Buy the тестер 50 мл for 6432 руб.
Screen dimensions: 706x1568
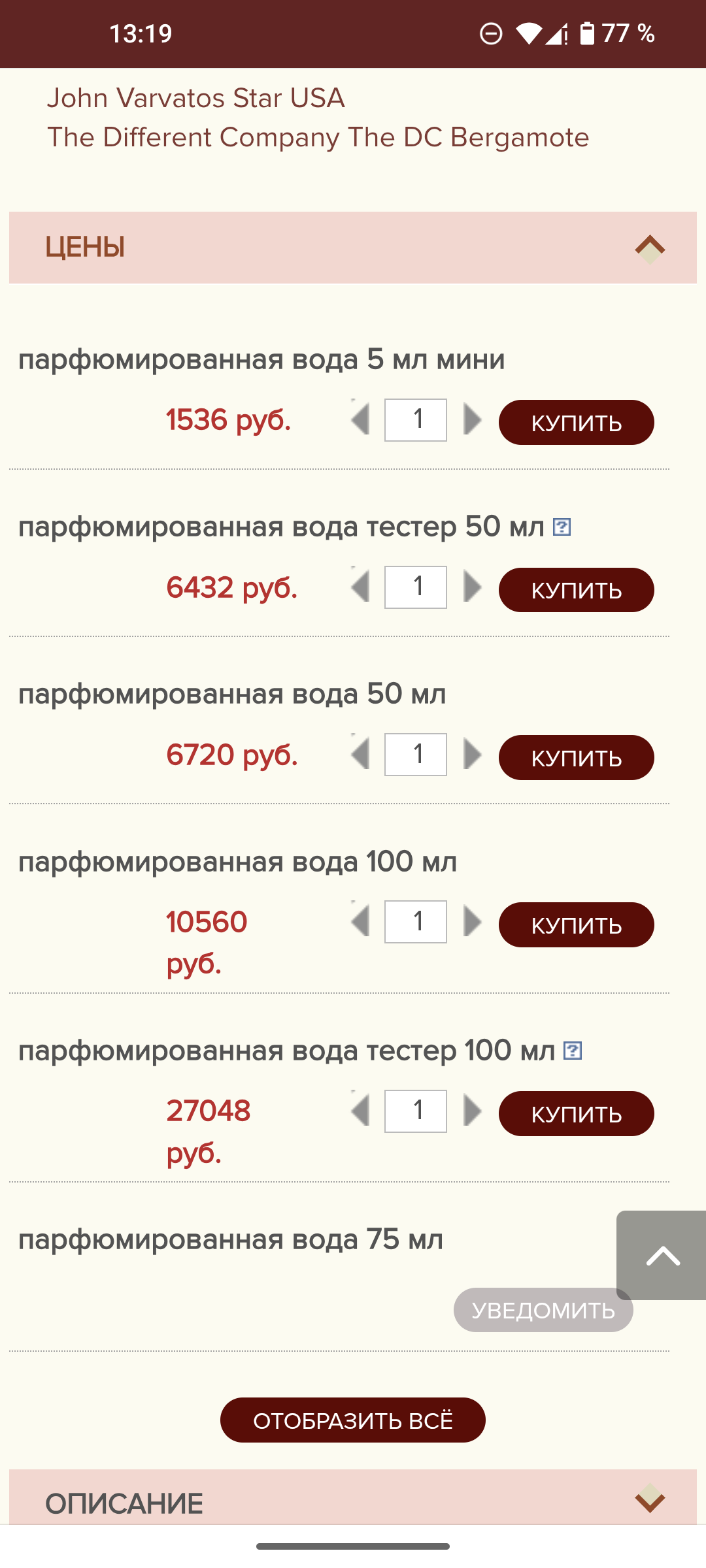point(576,590)
